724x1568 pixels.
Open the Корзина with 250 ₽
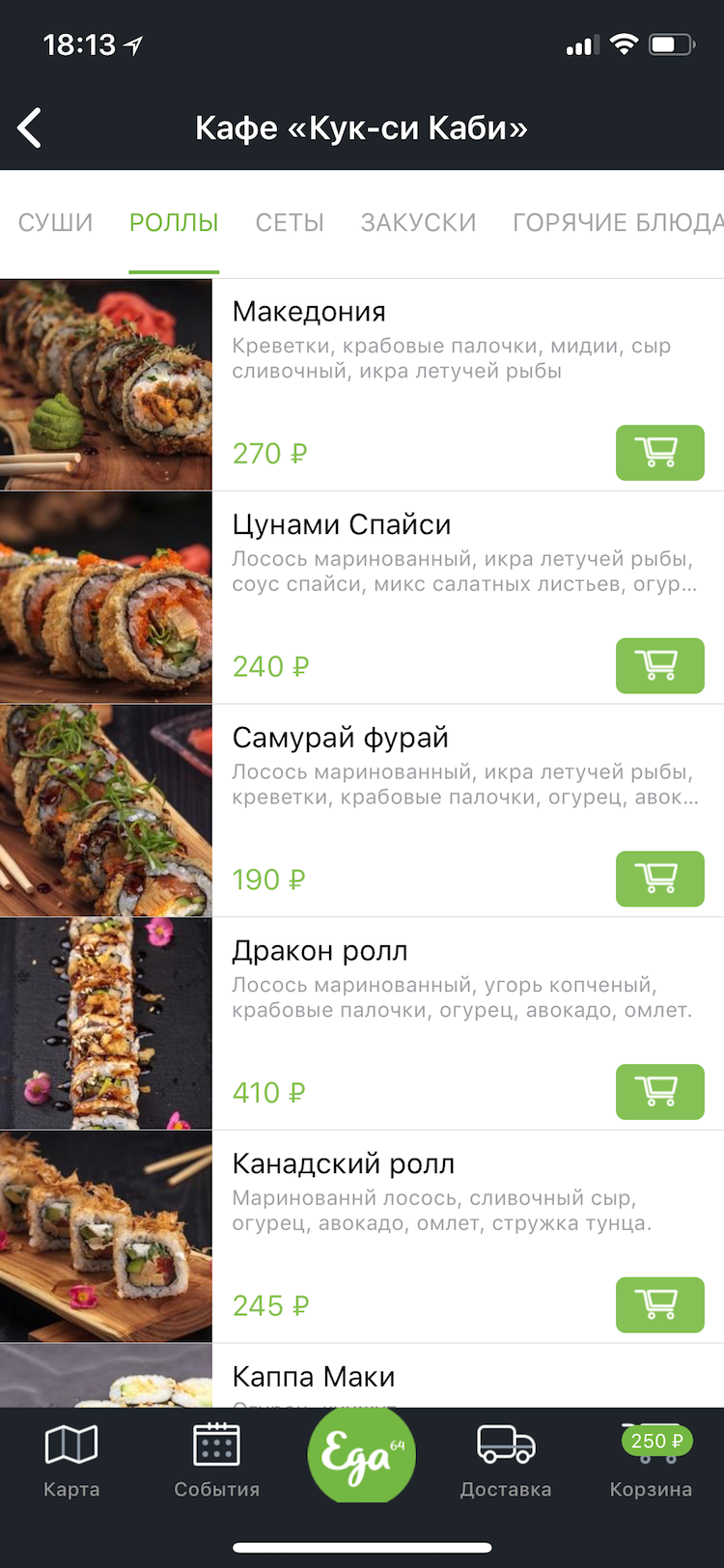(651, 1461)
